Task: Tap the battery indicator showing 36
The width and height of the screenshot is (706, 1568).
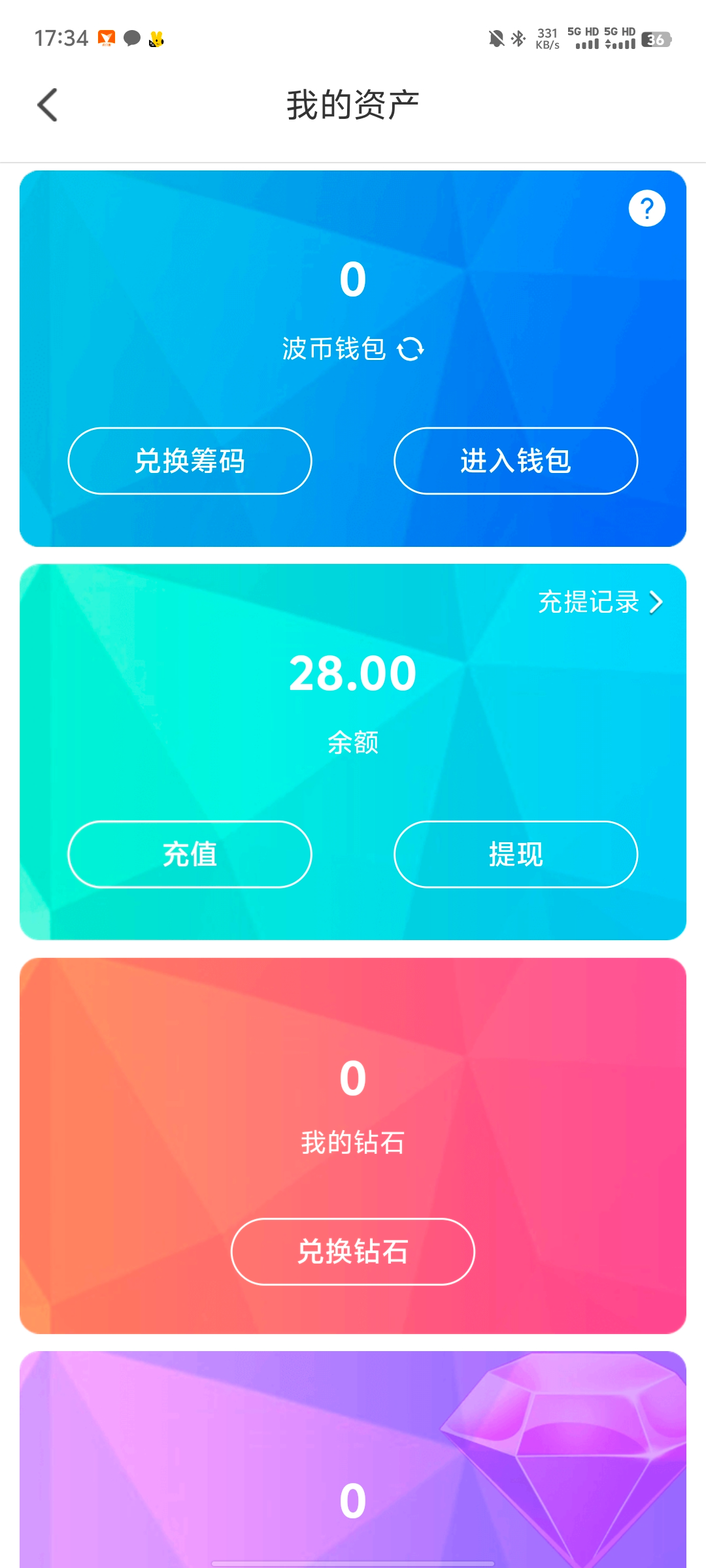Action: 656,39
